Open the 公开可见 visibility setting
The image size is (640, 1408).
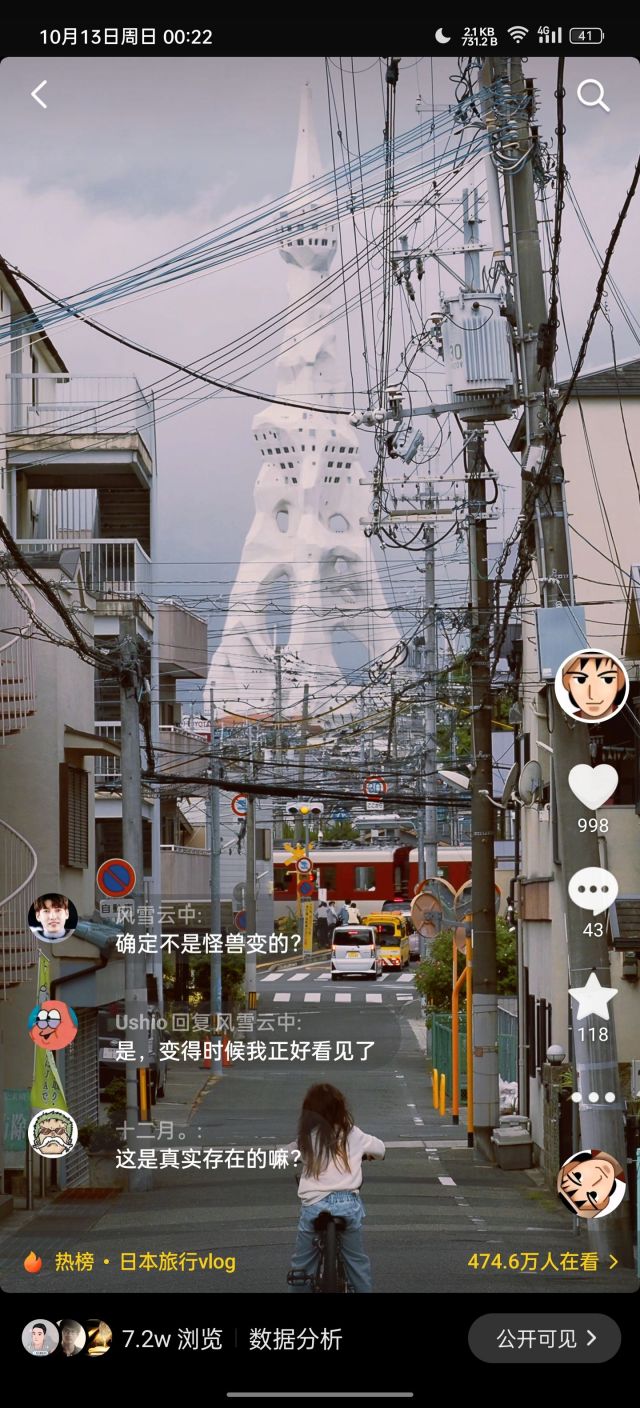pos(544,1338)
